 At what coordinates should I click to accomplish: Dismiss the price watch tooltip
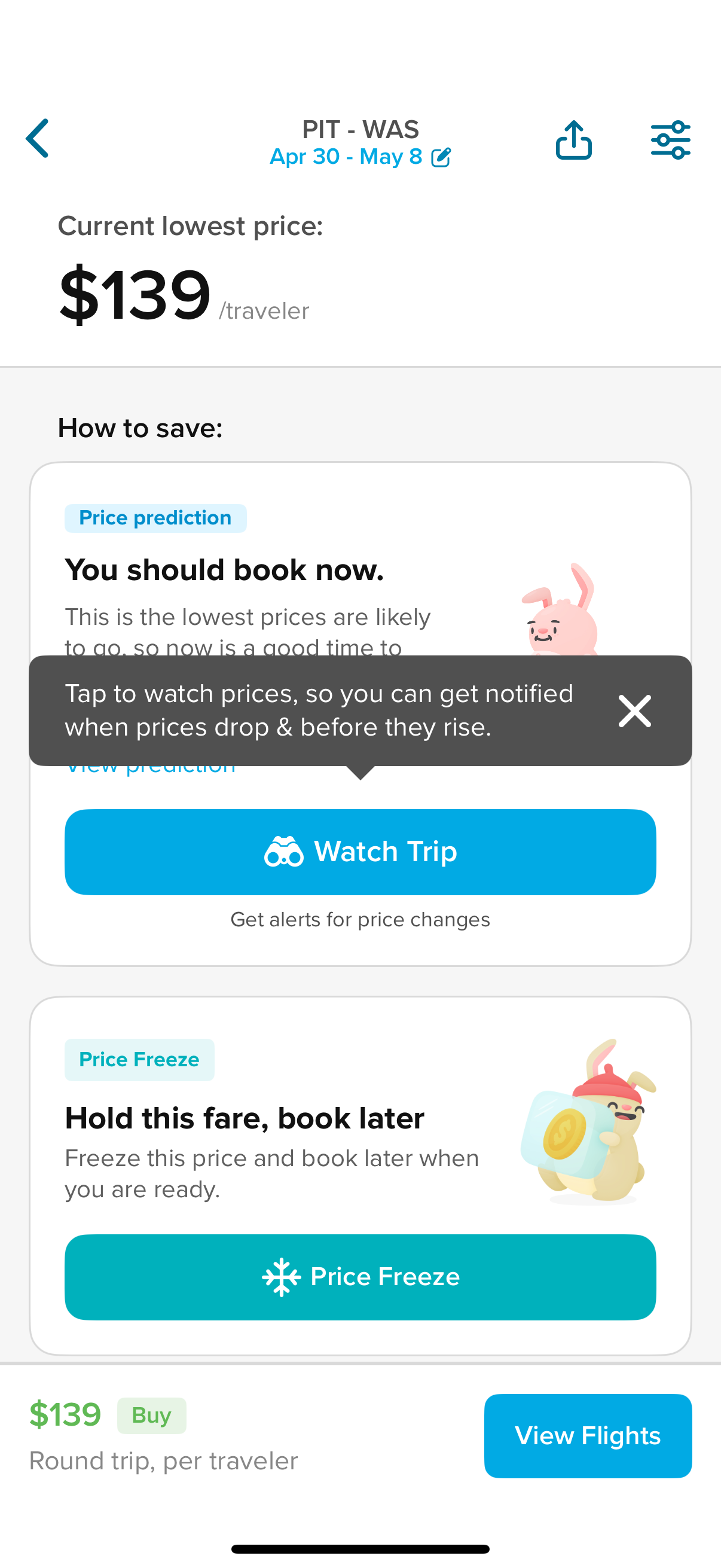pyautogui.click(x=634, y=711)
